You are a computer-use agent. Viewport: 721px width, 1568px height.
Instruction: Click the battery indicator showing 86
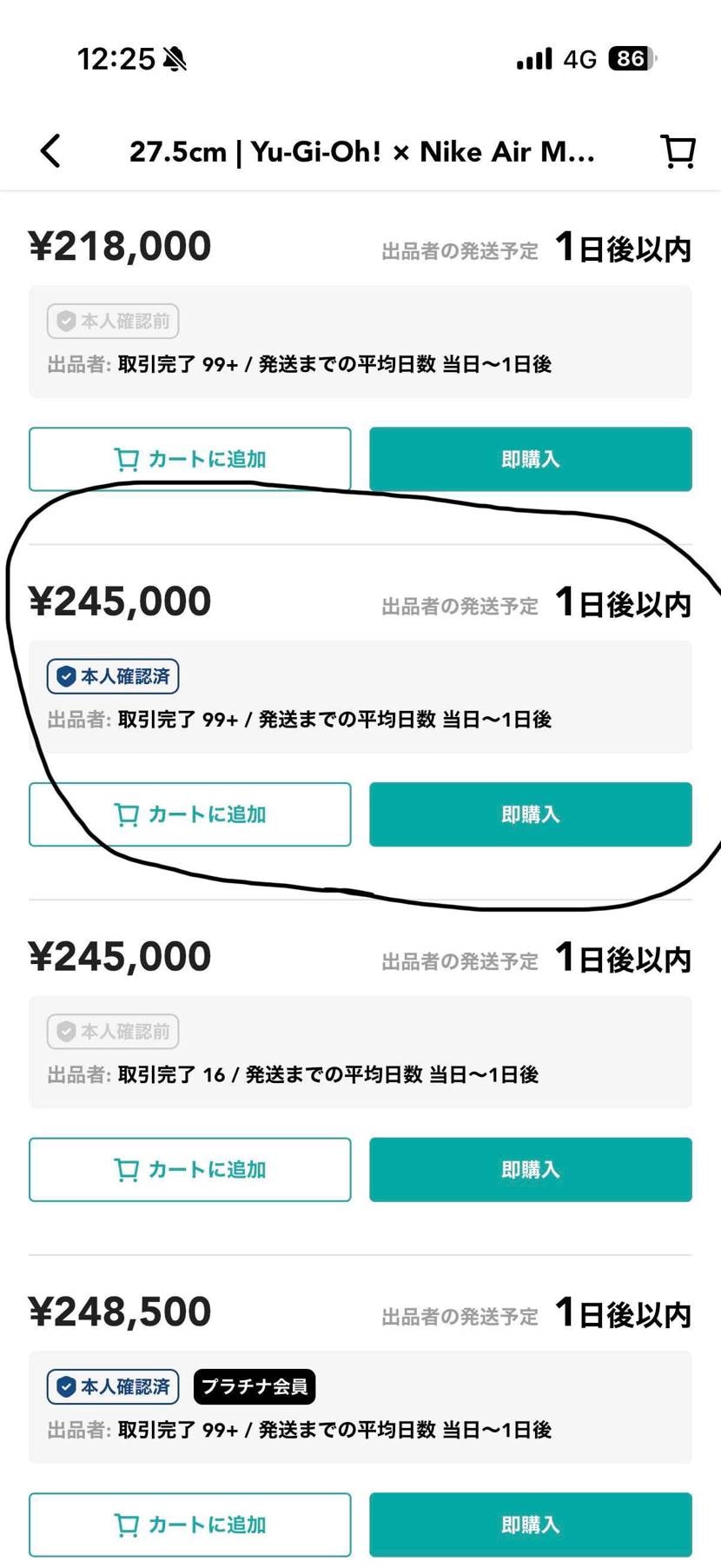click(x=630, y=58)
